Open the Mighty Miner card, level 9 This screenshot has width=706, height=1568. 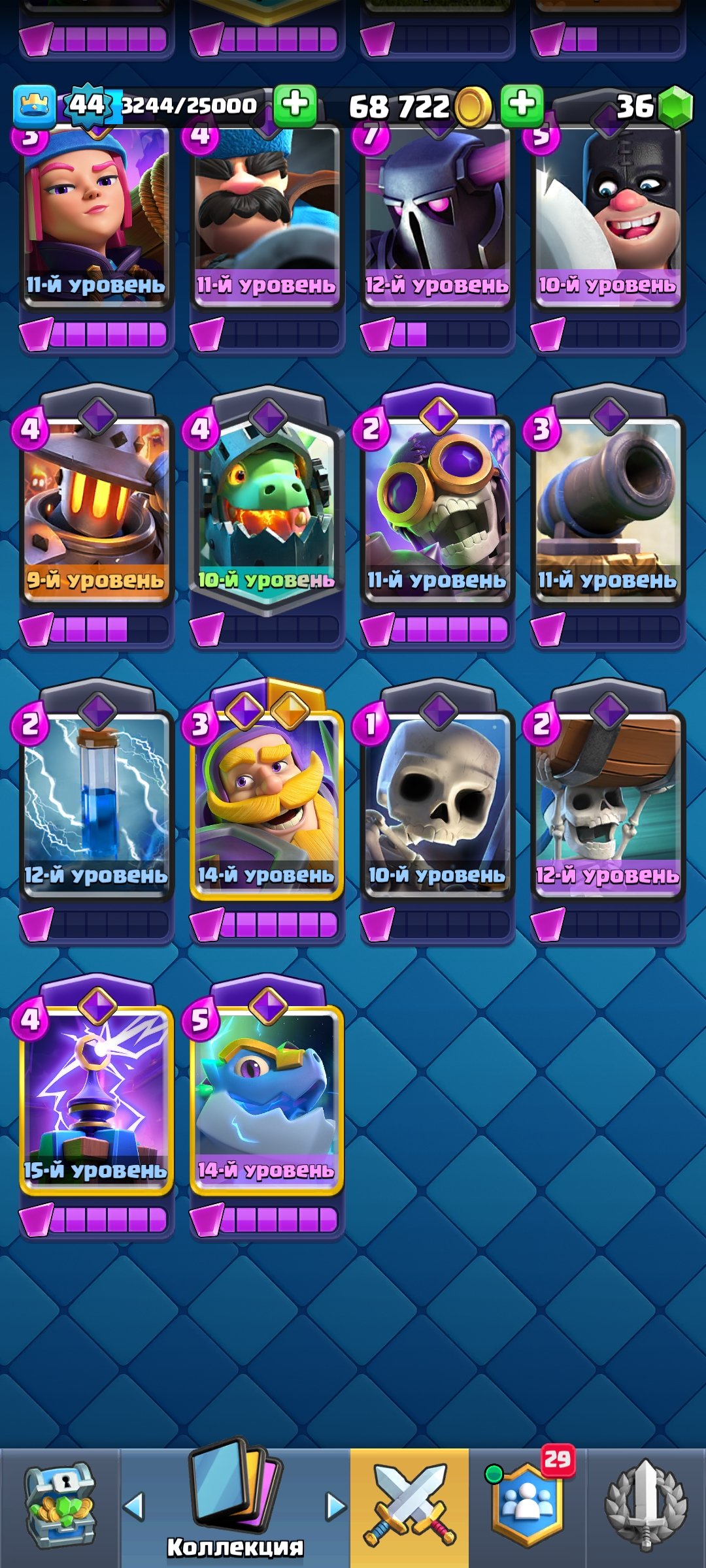(97, 510)
